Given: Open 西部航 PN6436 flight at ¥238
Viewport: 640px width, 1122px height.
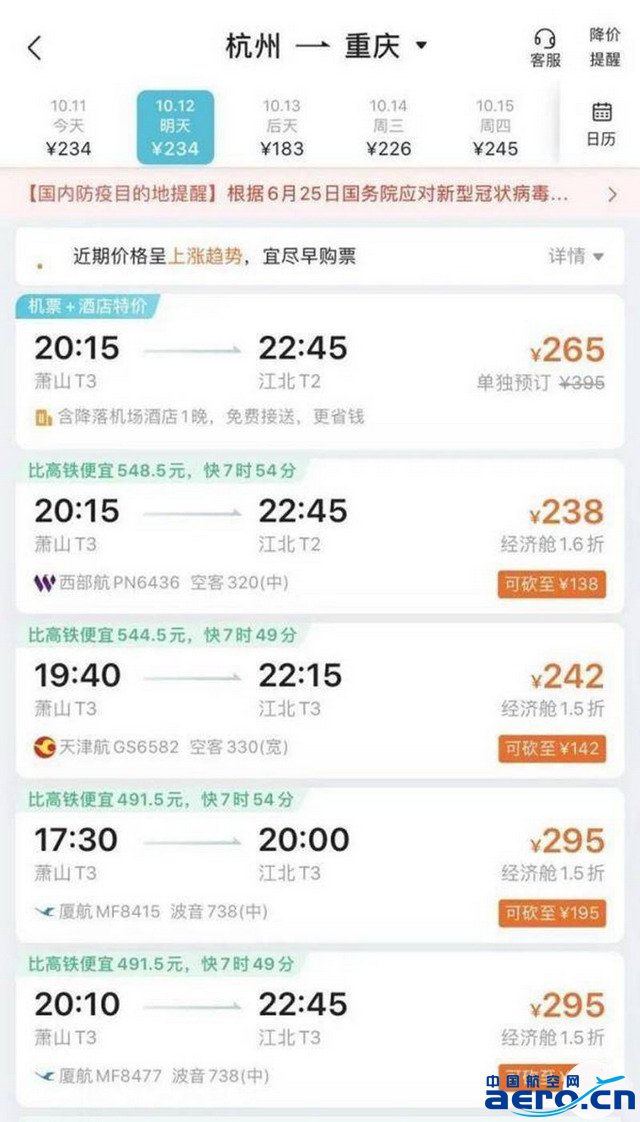Looking at the screenshot, I should click(x=260, y=530).
